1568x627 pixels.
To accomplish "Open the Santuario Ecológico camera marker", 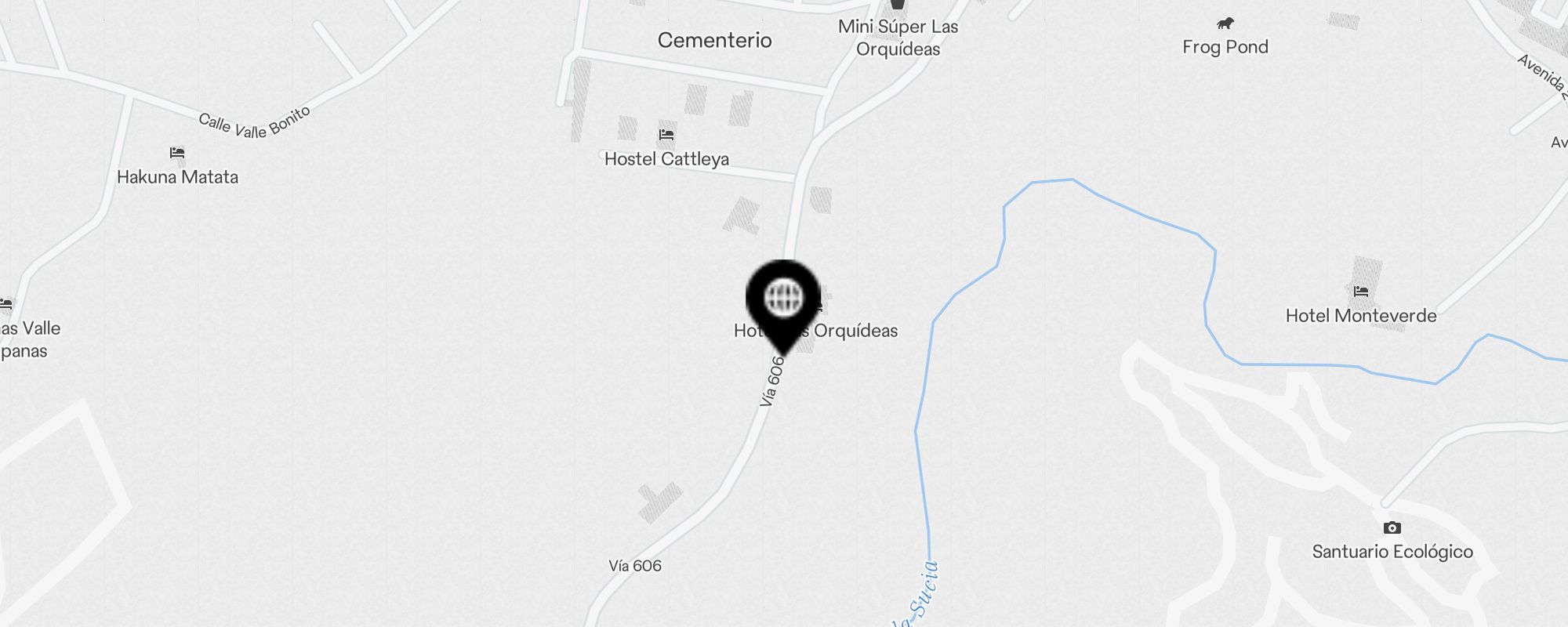I will coord(1392,528).
